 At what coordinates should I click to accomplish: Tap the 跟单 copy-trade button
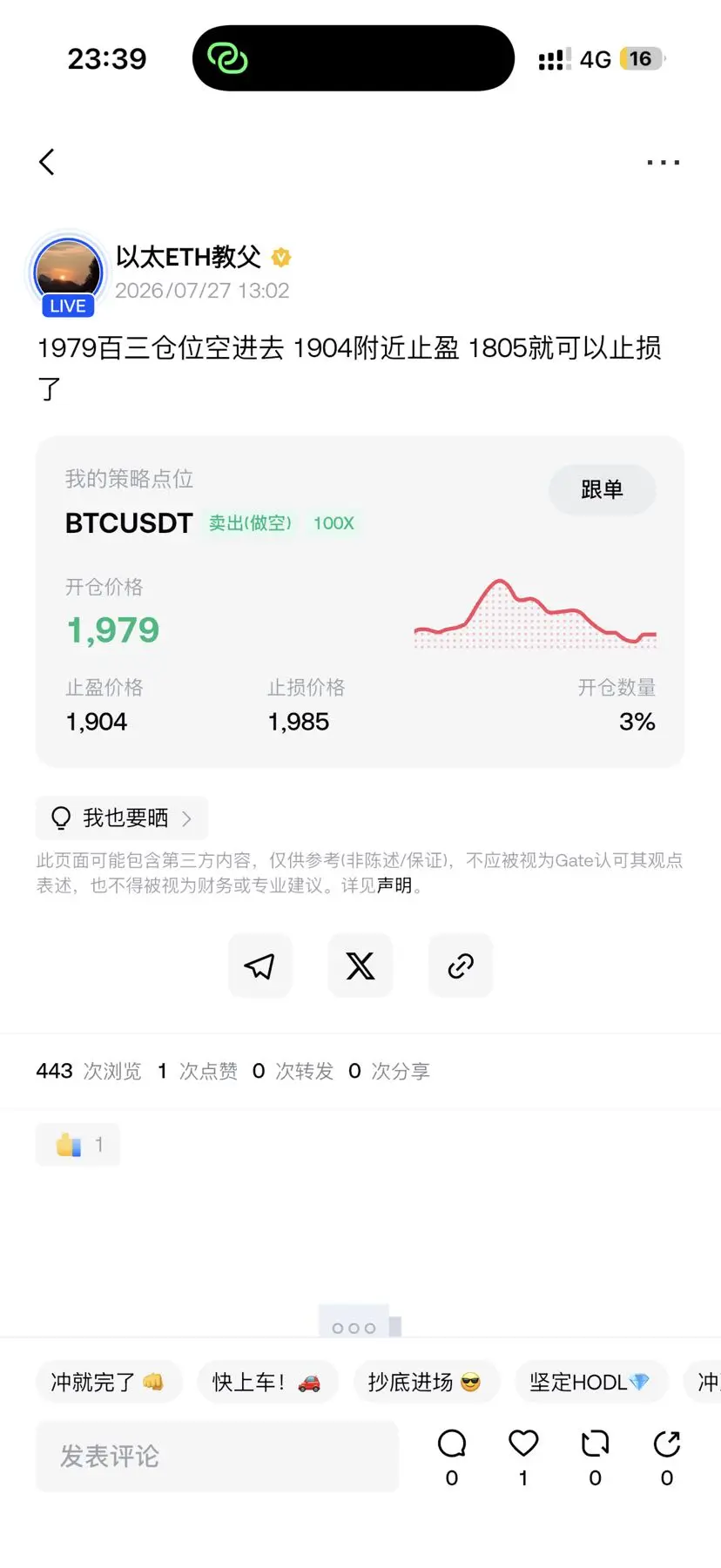pyautogui.click(x=602, y=490)
